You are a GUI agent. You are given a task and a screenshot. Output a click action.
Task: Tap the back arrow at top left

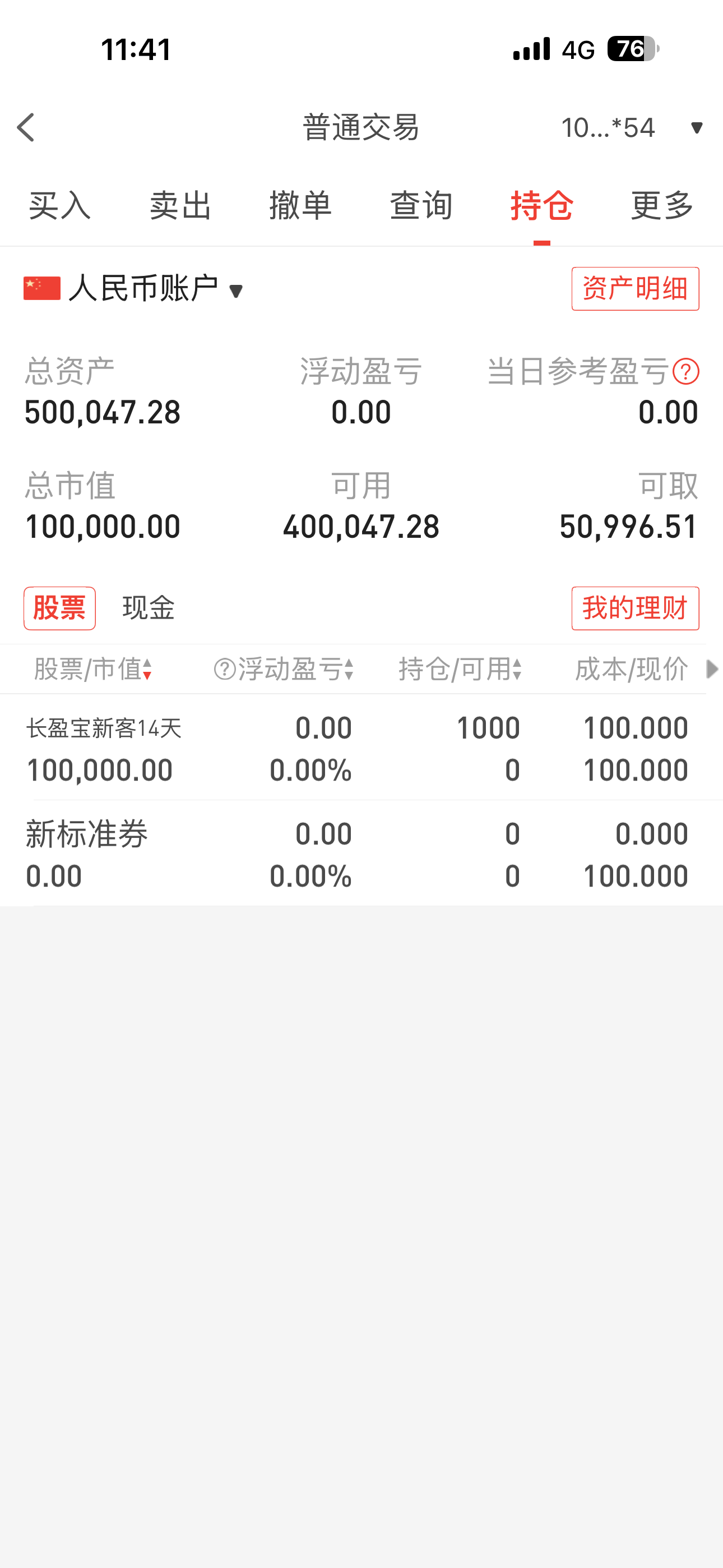[26, 127]
